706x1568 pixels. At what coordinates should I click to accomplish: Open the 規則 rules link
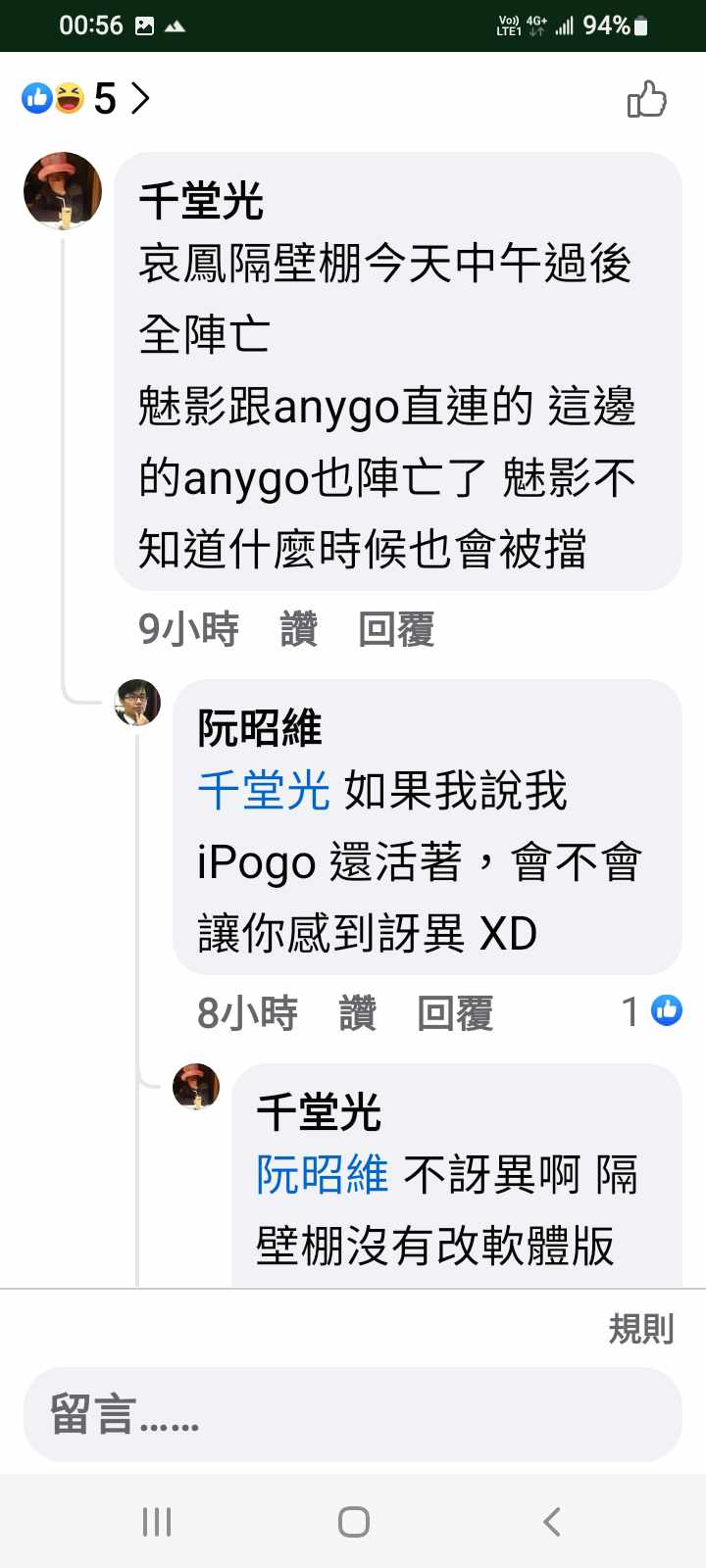tap(640, 1329)
